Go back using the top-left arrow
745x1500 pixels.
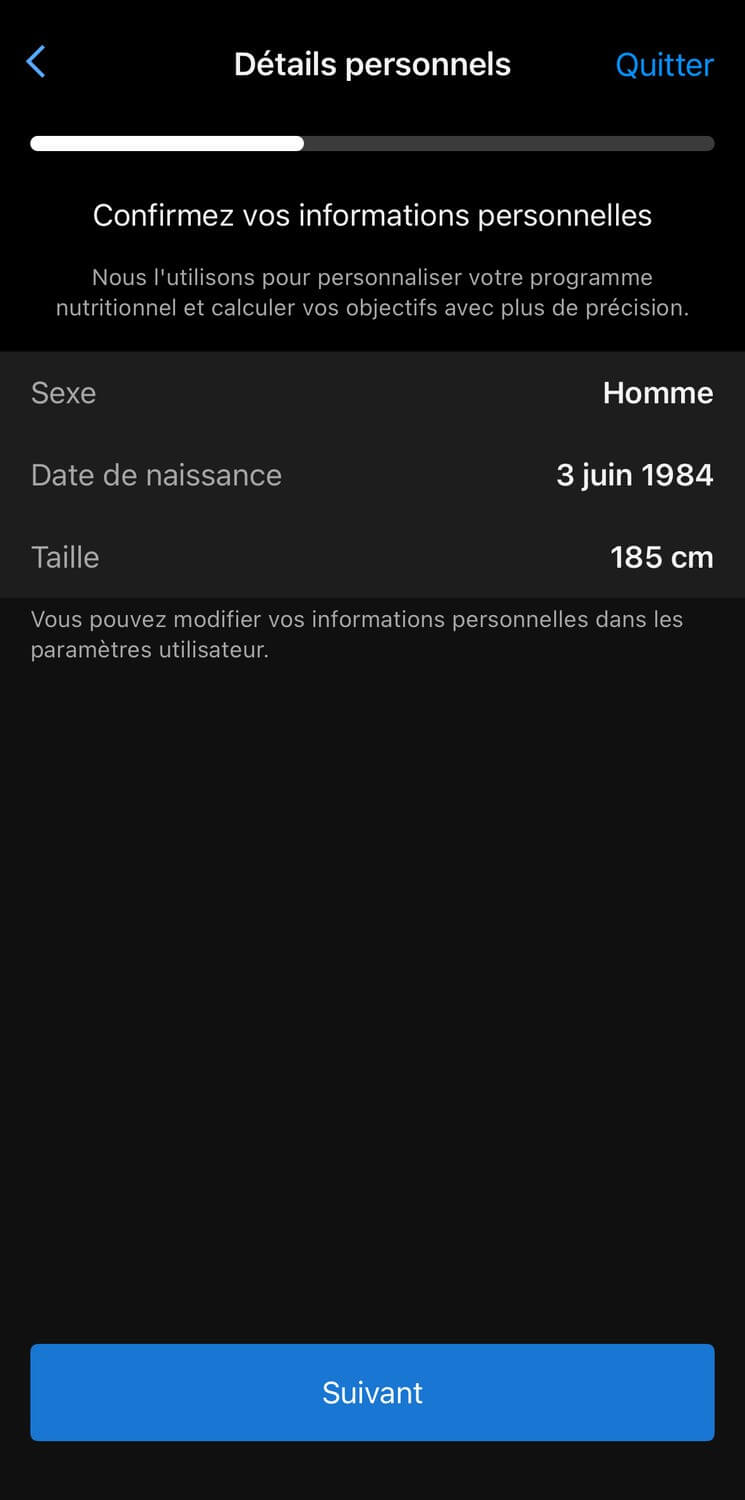(36, 63)
